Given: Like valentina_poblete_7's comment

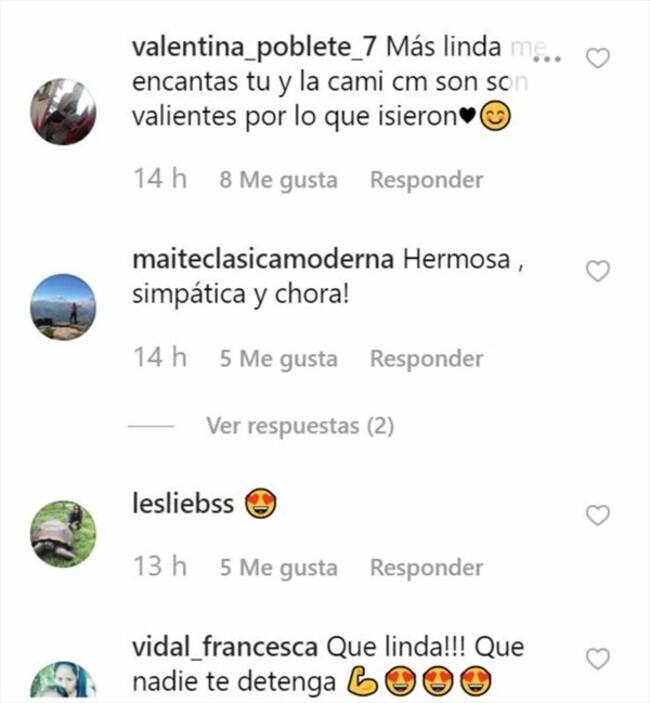Looking at the screenshot, I should [597, 59].
